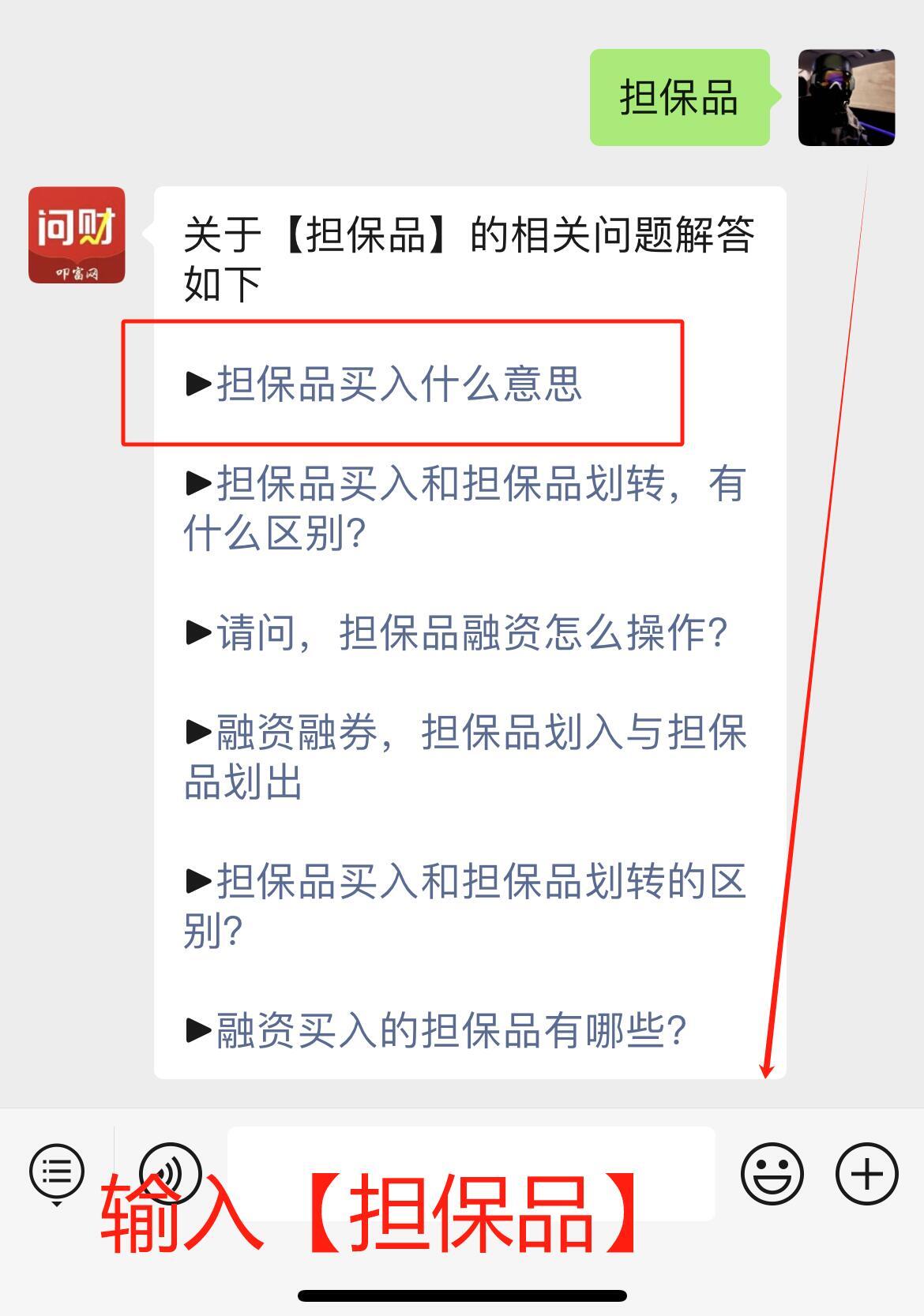This screenshot has width=924, height=1316.
Task: Tap your own profile avatar
Action: pyautogui.click(x=846, y=98)
